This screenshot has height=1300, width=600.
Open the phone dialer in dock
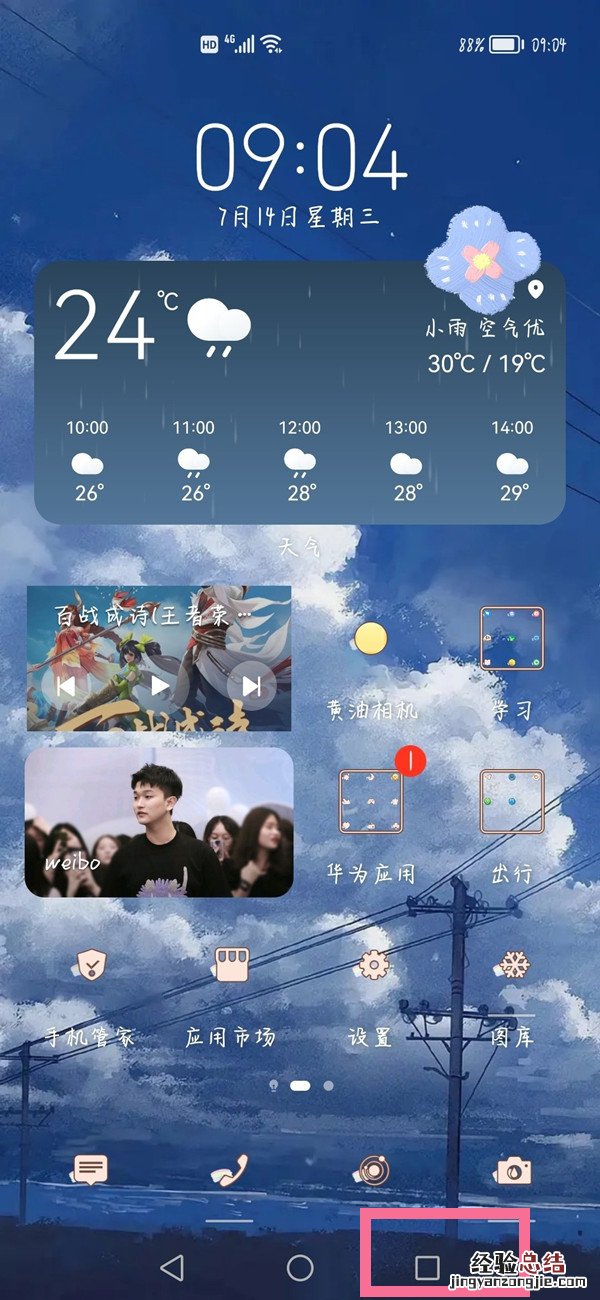point(230,1170)
